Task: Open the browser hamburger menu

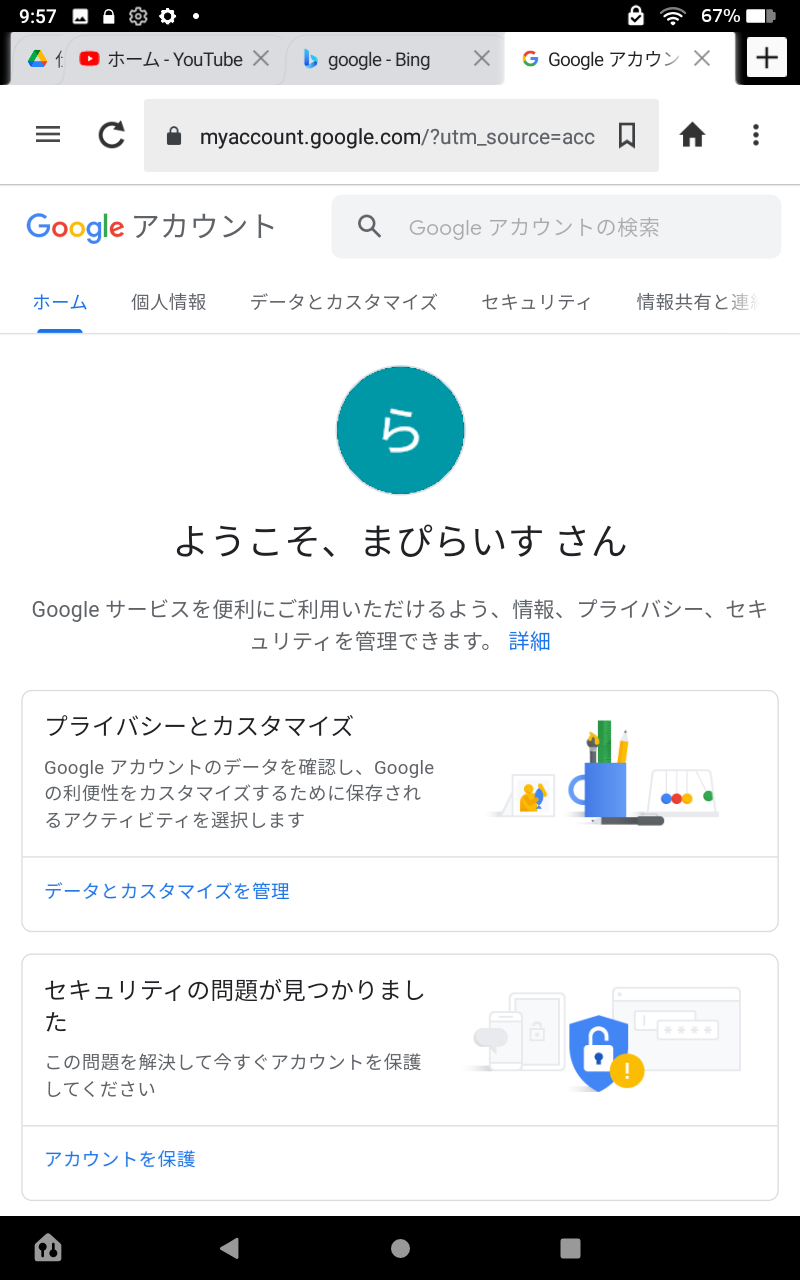Action: point(48,135)
